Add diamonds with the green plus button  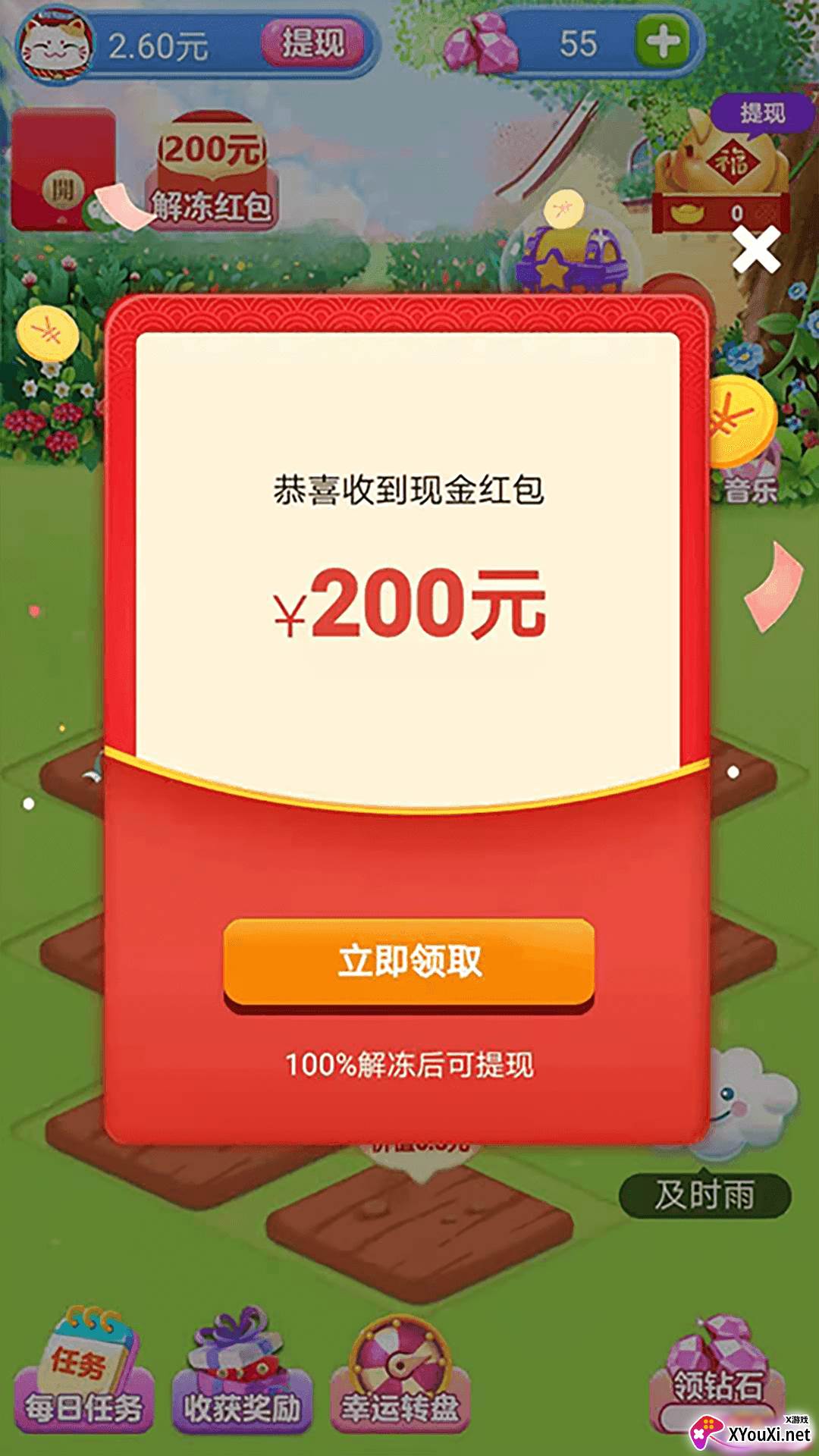pyautogui.click(x=662, y=42)
